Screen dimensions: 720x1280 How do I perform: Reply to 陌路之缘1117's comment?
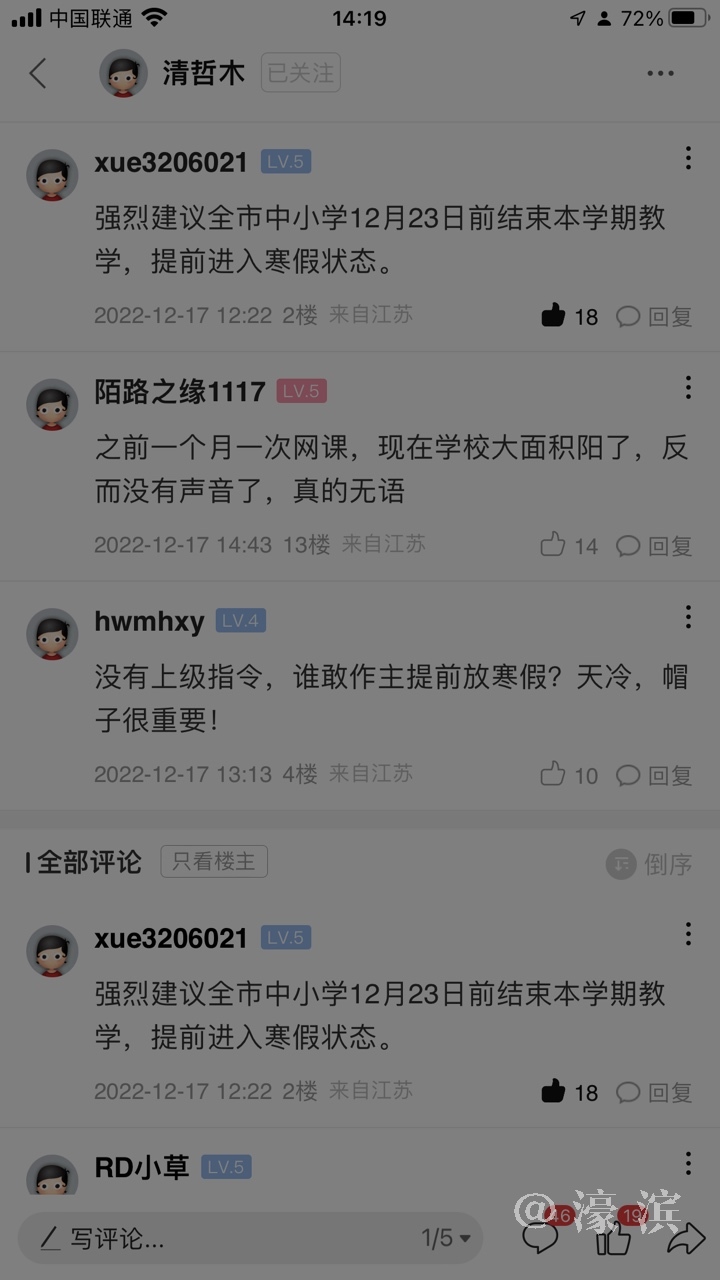[655, 545]
